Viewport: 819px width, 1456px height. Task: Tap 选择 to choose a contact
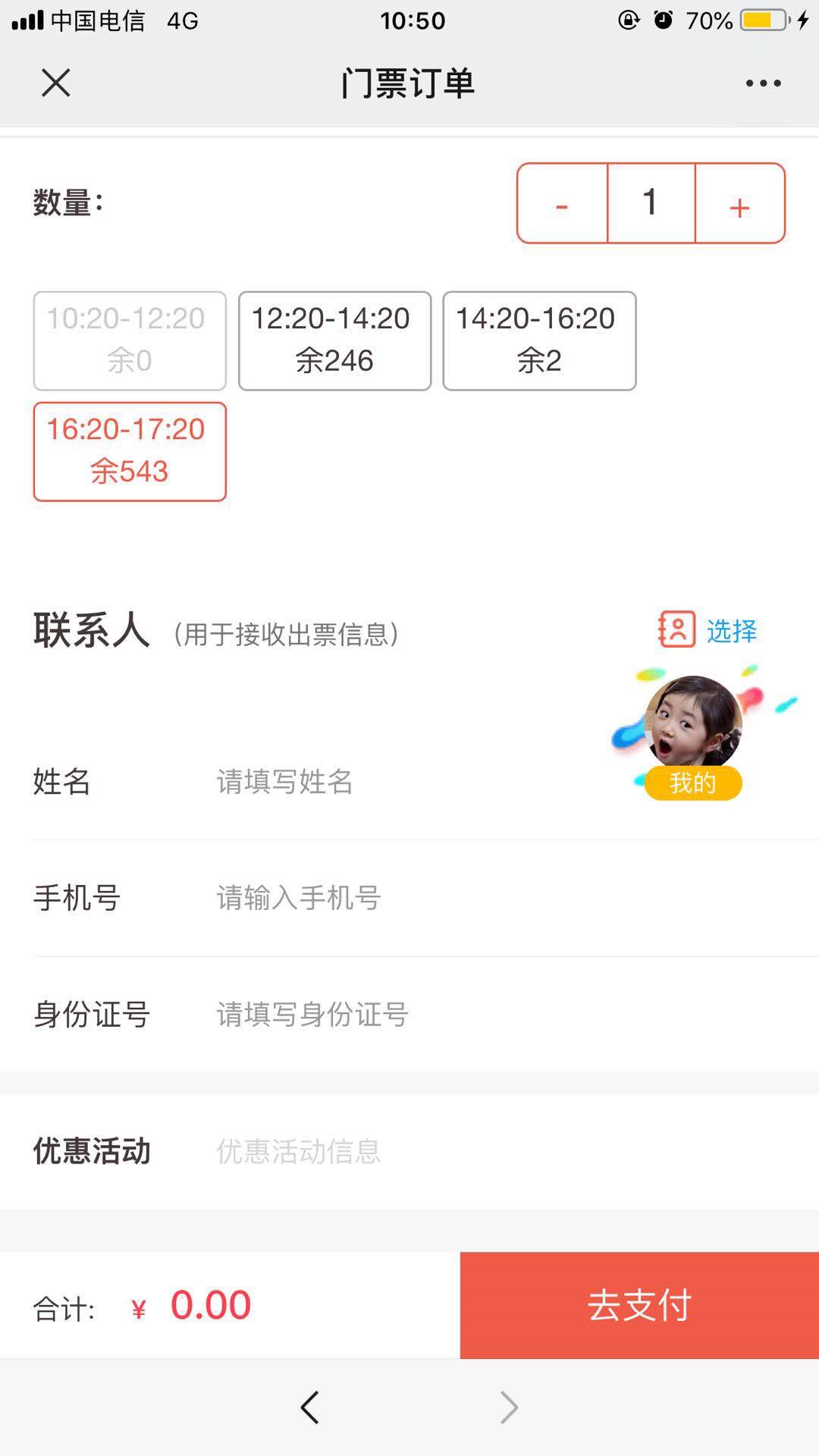pyautogui.click(x=708, y=630)
